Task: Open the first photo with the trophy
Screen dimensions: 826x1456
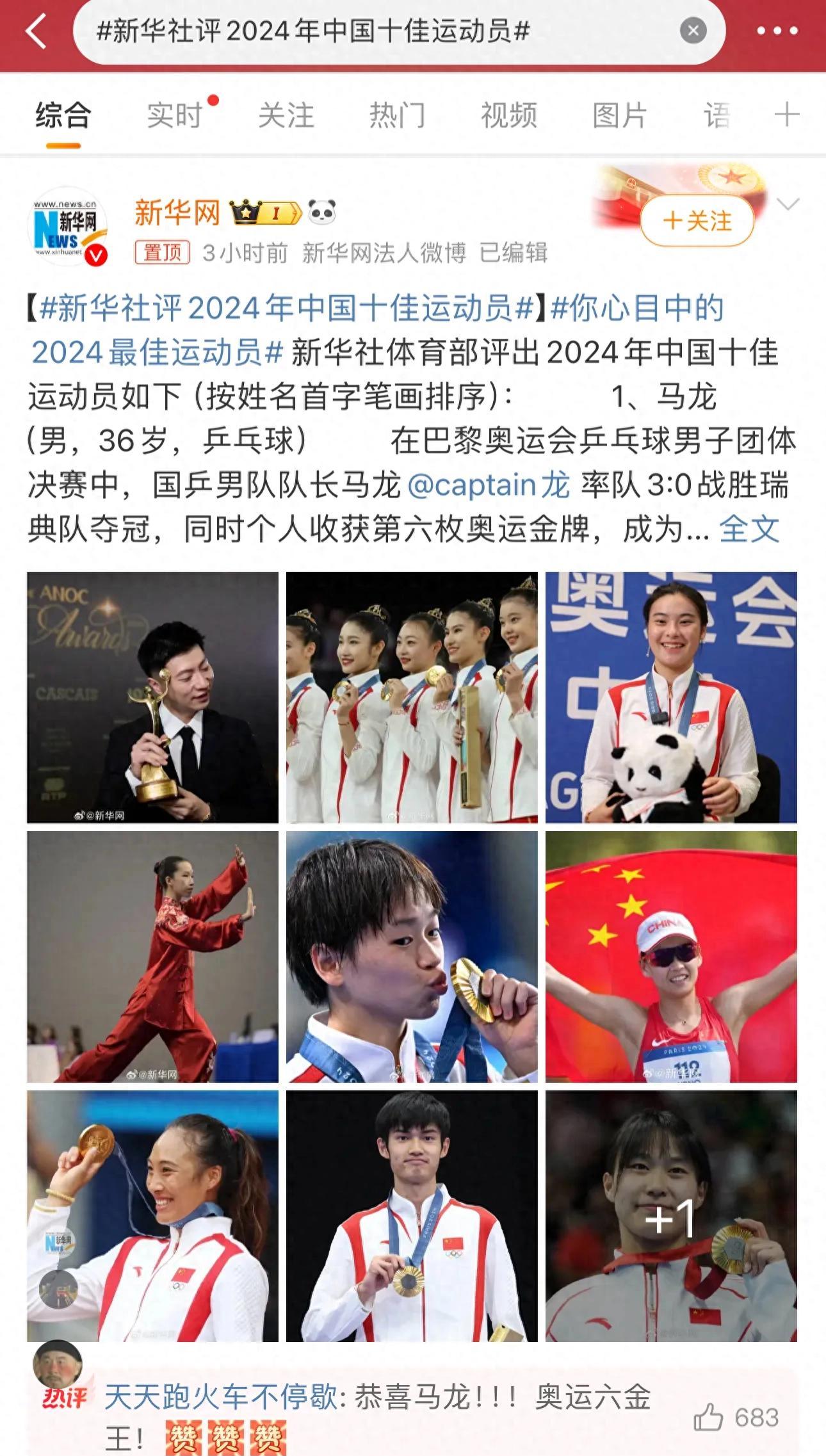Action: [152, 697]
